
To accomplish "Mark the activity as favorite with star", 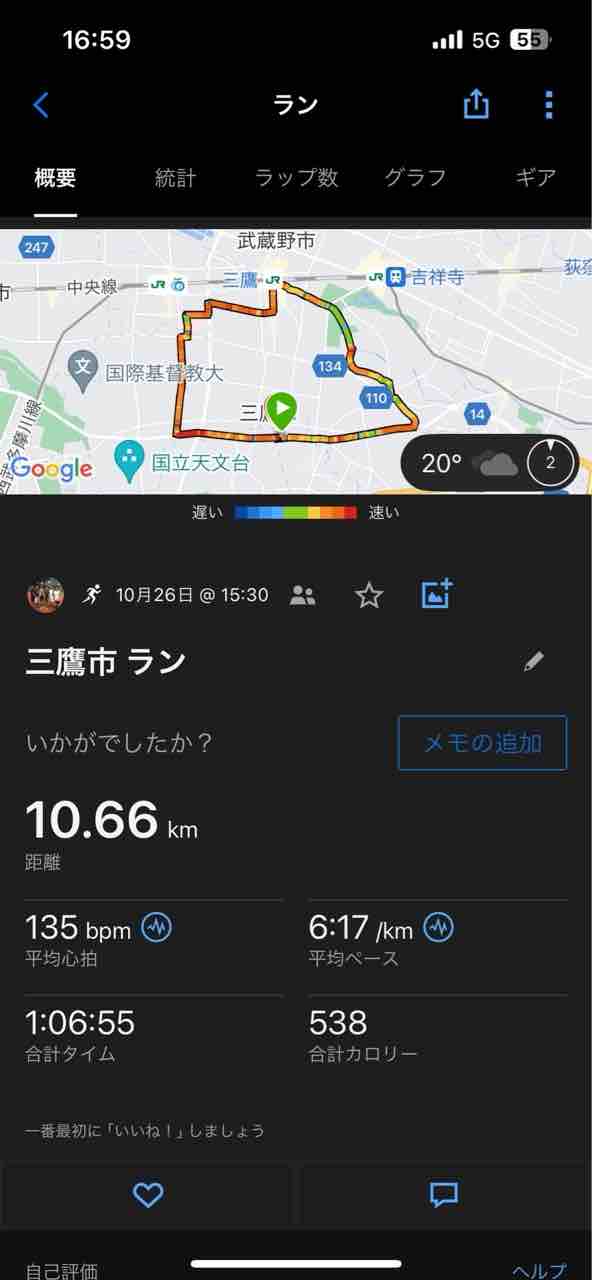I will click(x=369, y=595).
